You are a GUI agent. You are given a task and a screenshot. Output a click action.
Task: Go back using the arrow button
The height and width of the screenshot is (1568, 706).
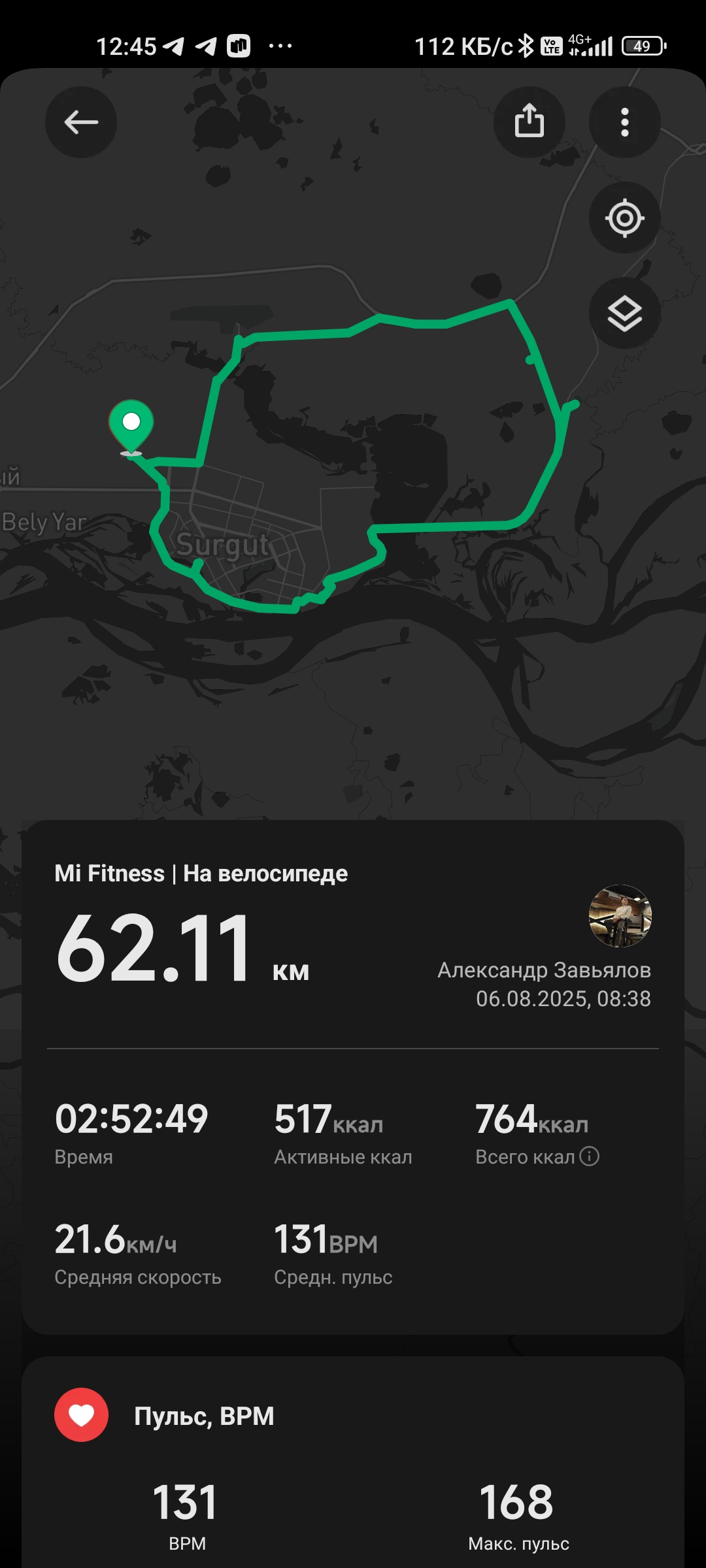81,122
